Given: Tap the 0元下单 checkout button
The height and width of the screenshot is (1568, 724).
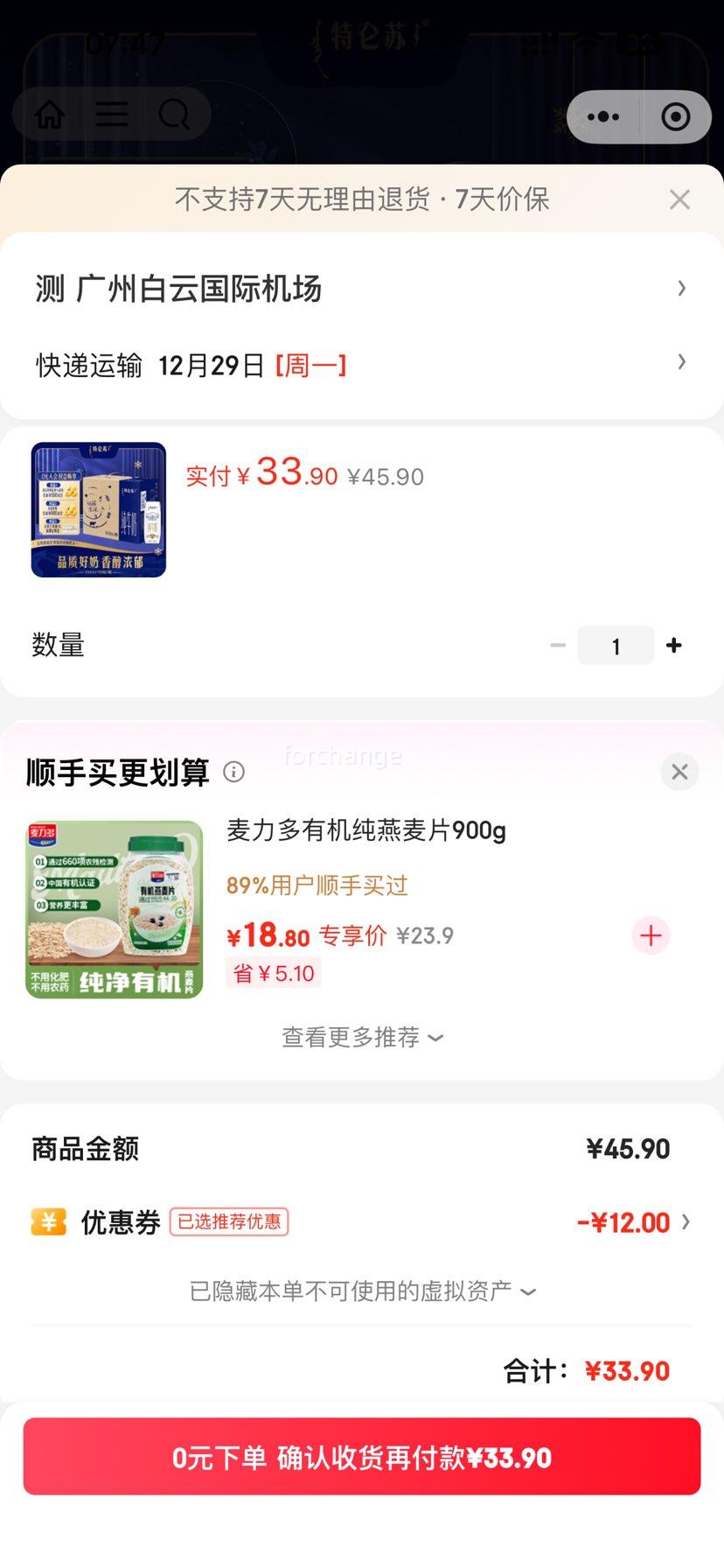Looking at the screenshot, I should (x=361, y=1456).
